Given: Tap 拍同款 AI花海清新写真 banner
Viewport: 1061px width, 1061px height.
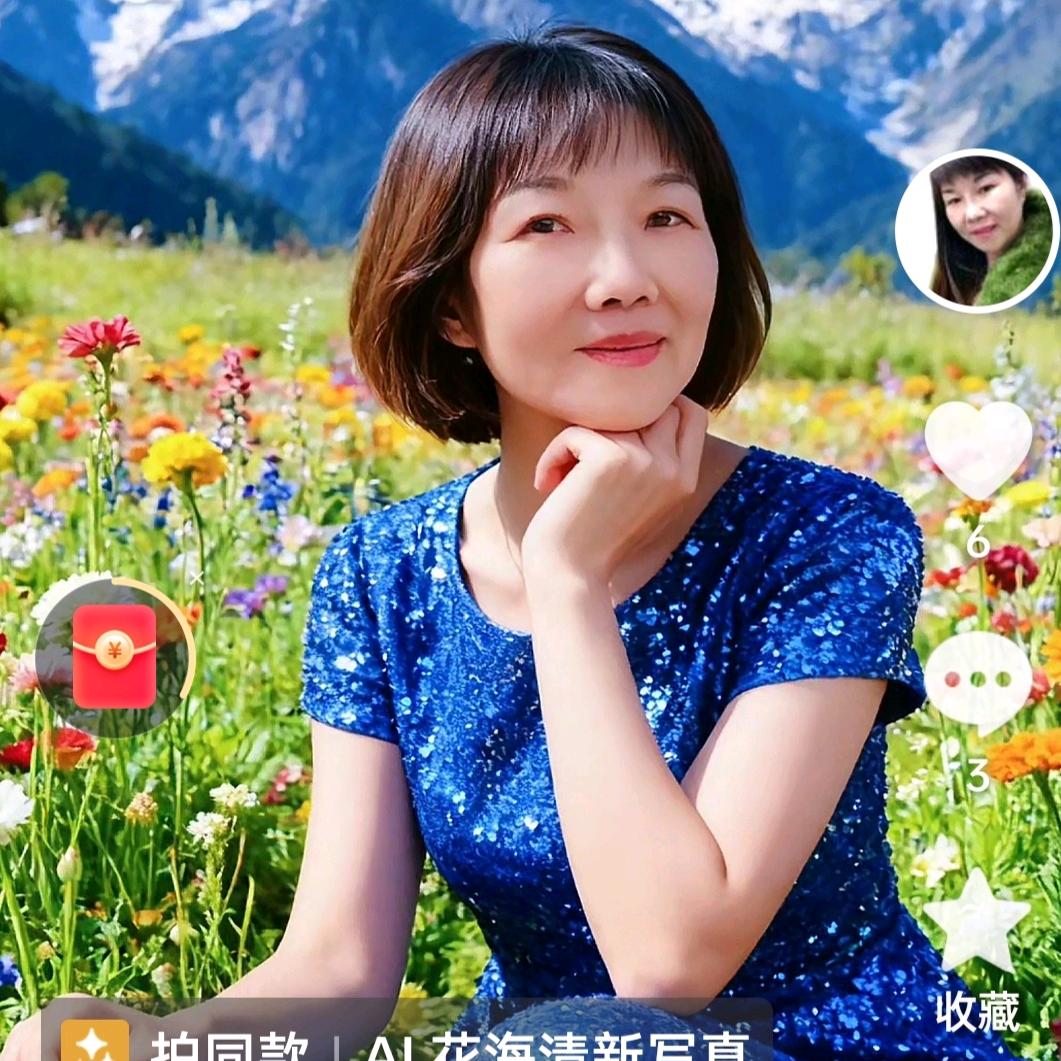Looking at the screenshot, I should pyautogui.click(x=406, y=1030).
